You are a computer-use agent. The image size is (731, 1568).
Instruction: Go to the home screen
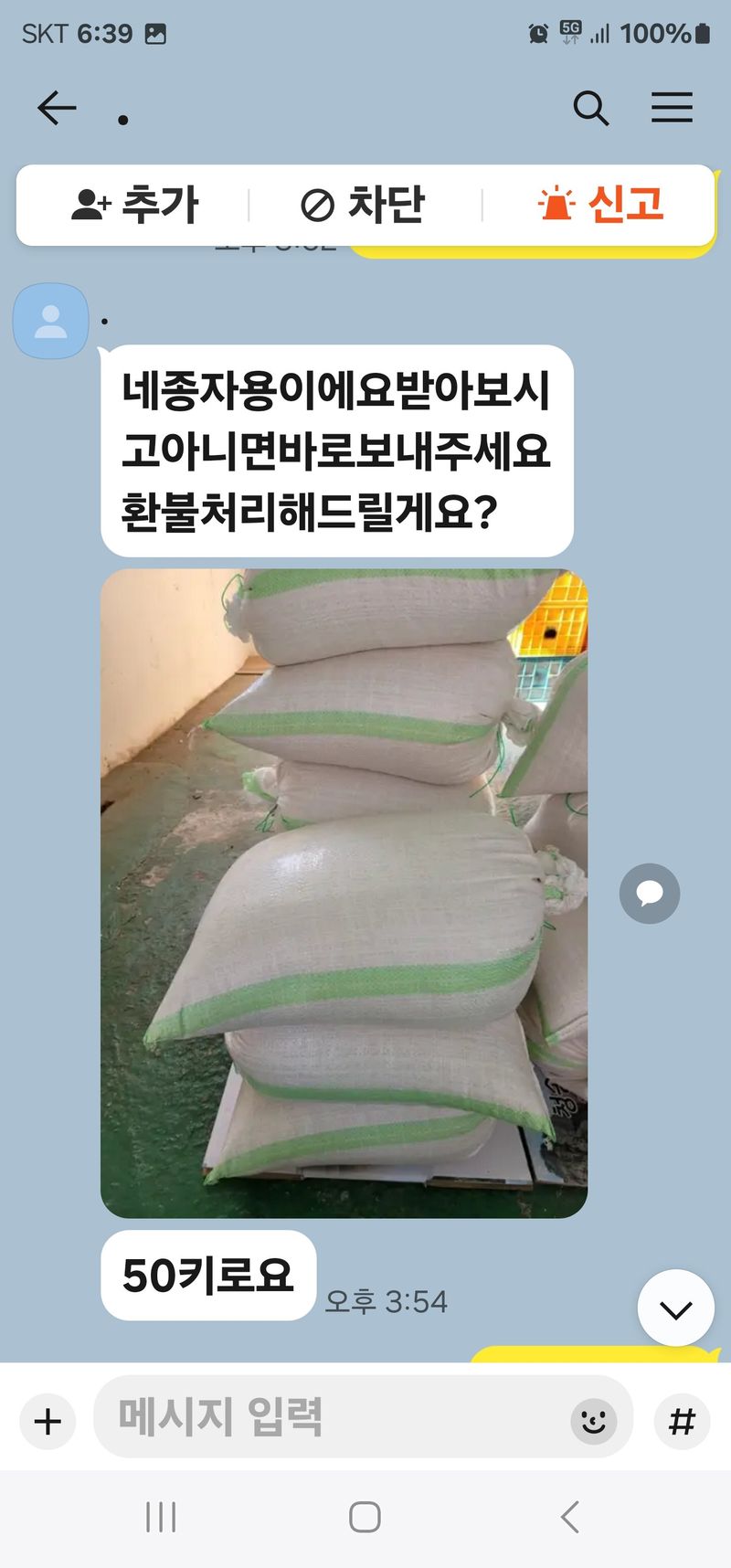[365, 1518]
